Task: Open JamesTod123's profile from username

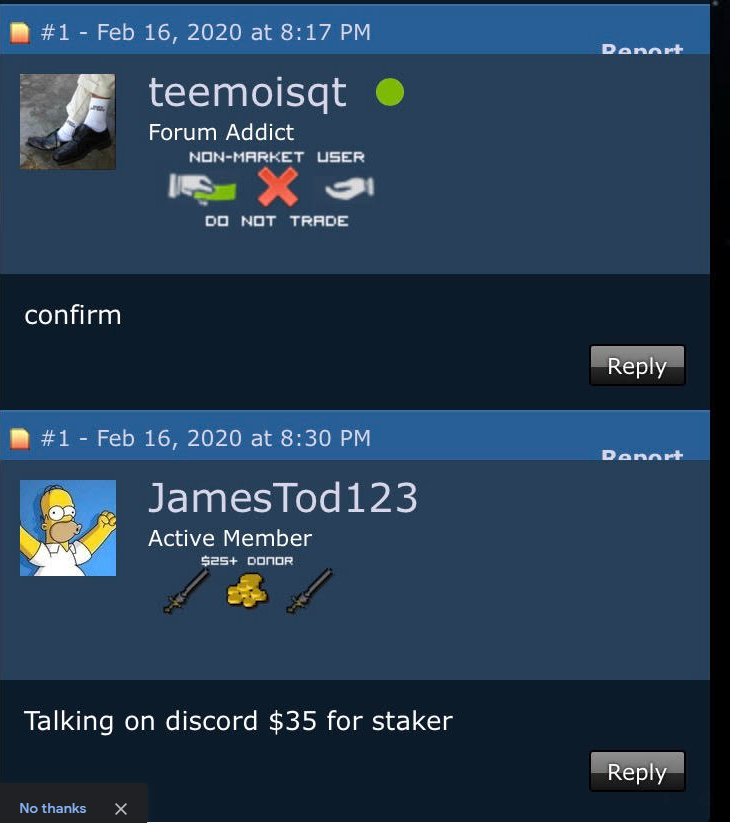Action: [283, 498]
